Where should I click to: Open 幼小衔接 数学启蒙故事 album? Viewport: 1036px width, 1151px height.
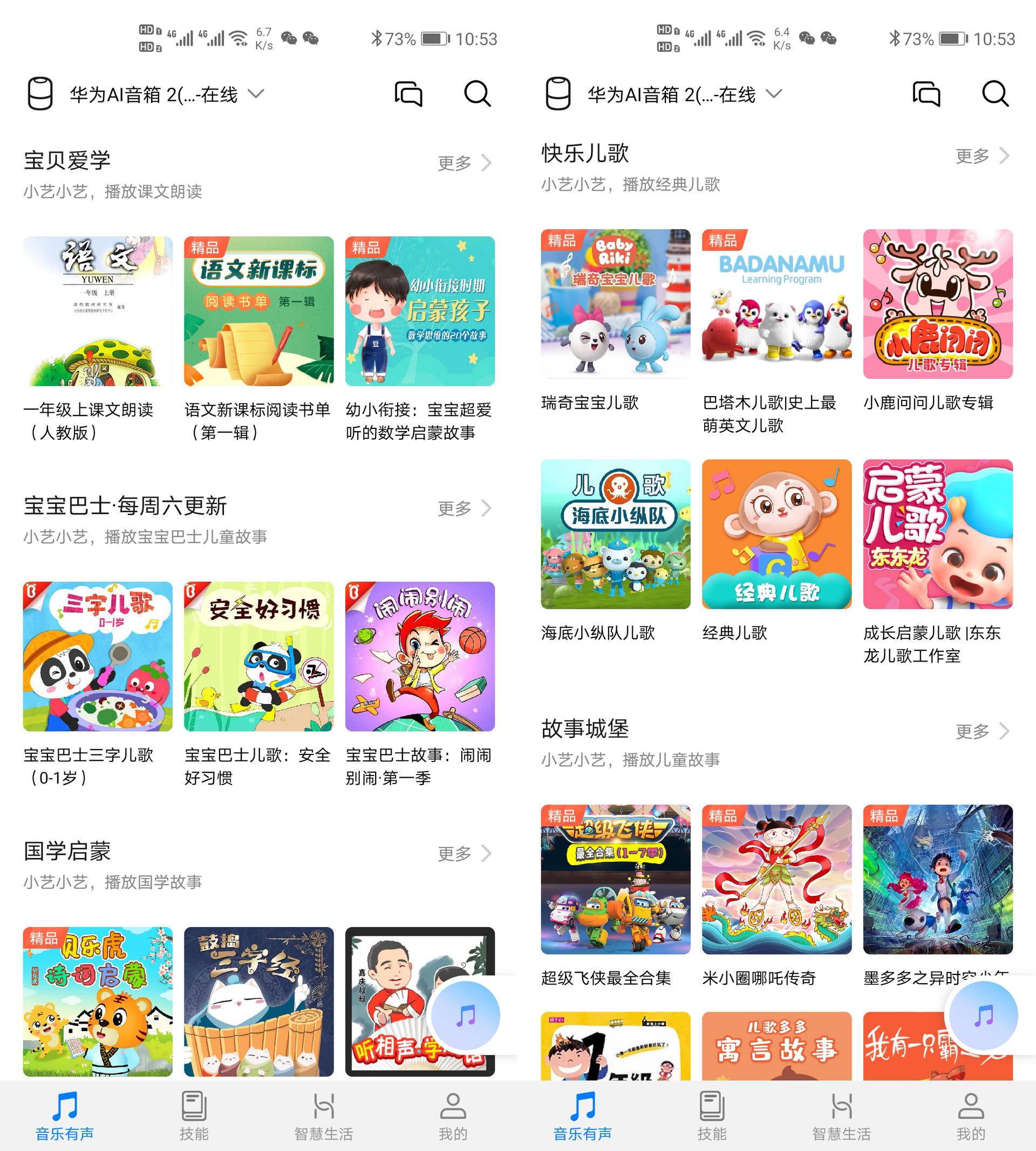pos(419,311)
